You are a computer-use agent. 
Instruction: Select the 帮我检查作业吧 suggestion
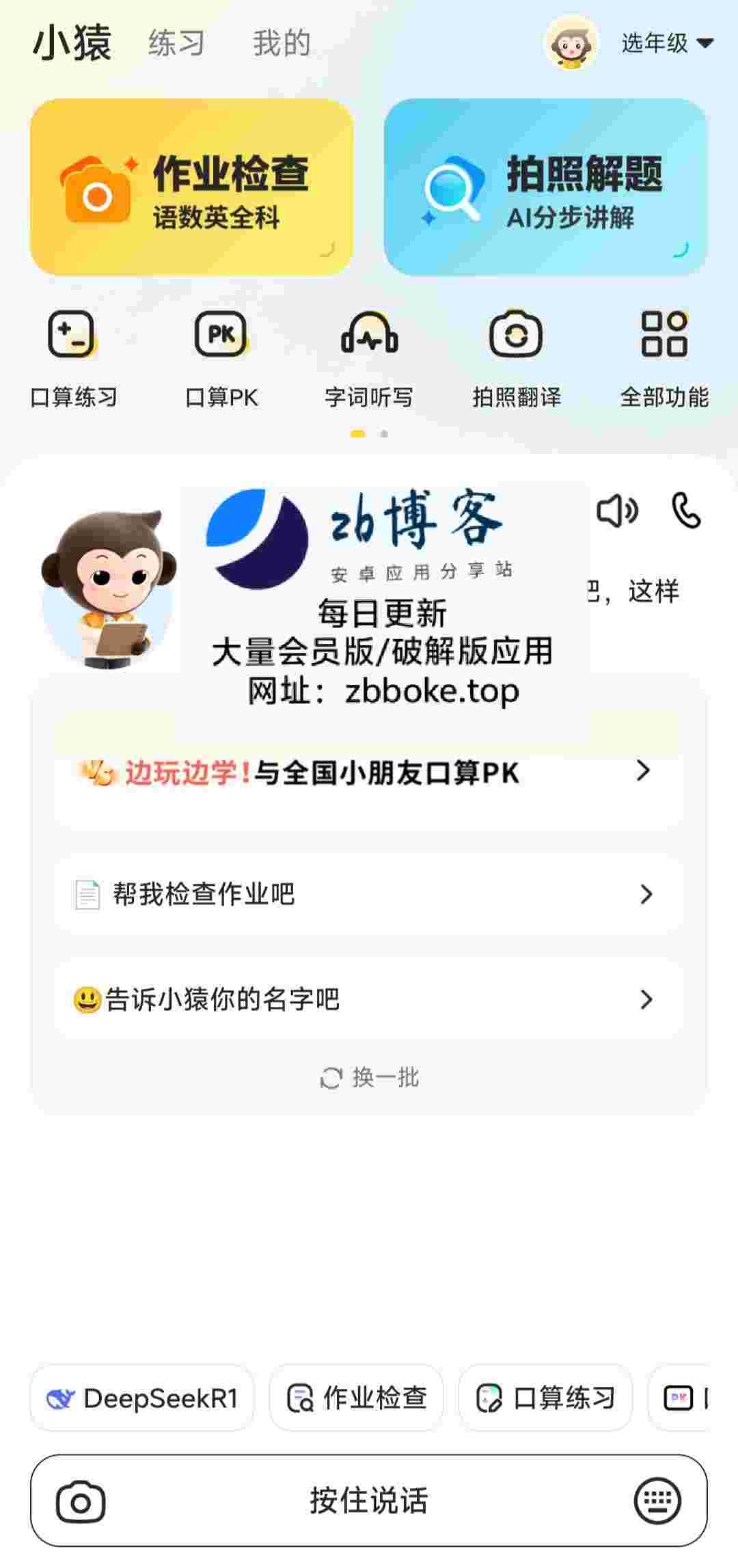[x=369, y=894]
